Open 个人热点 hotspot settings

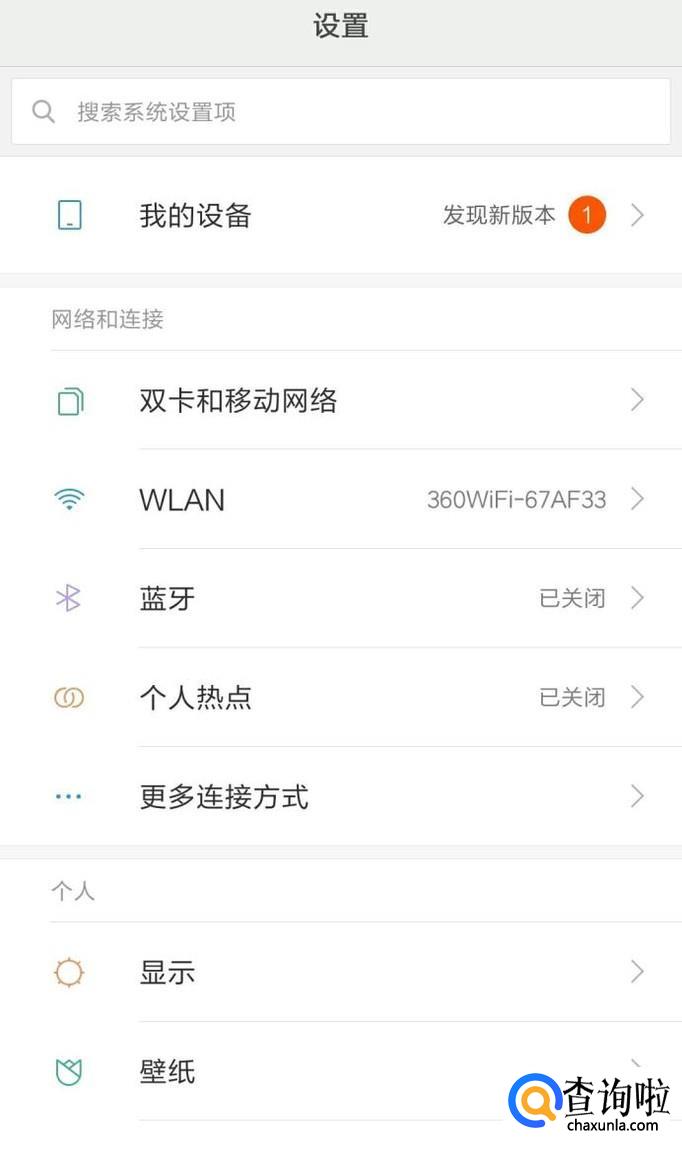340,697
